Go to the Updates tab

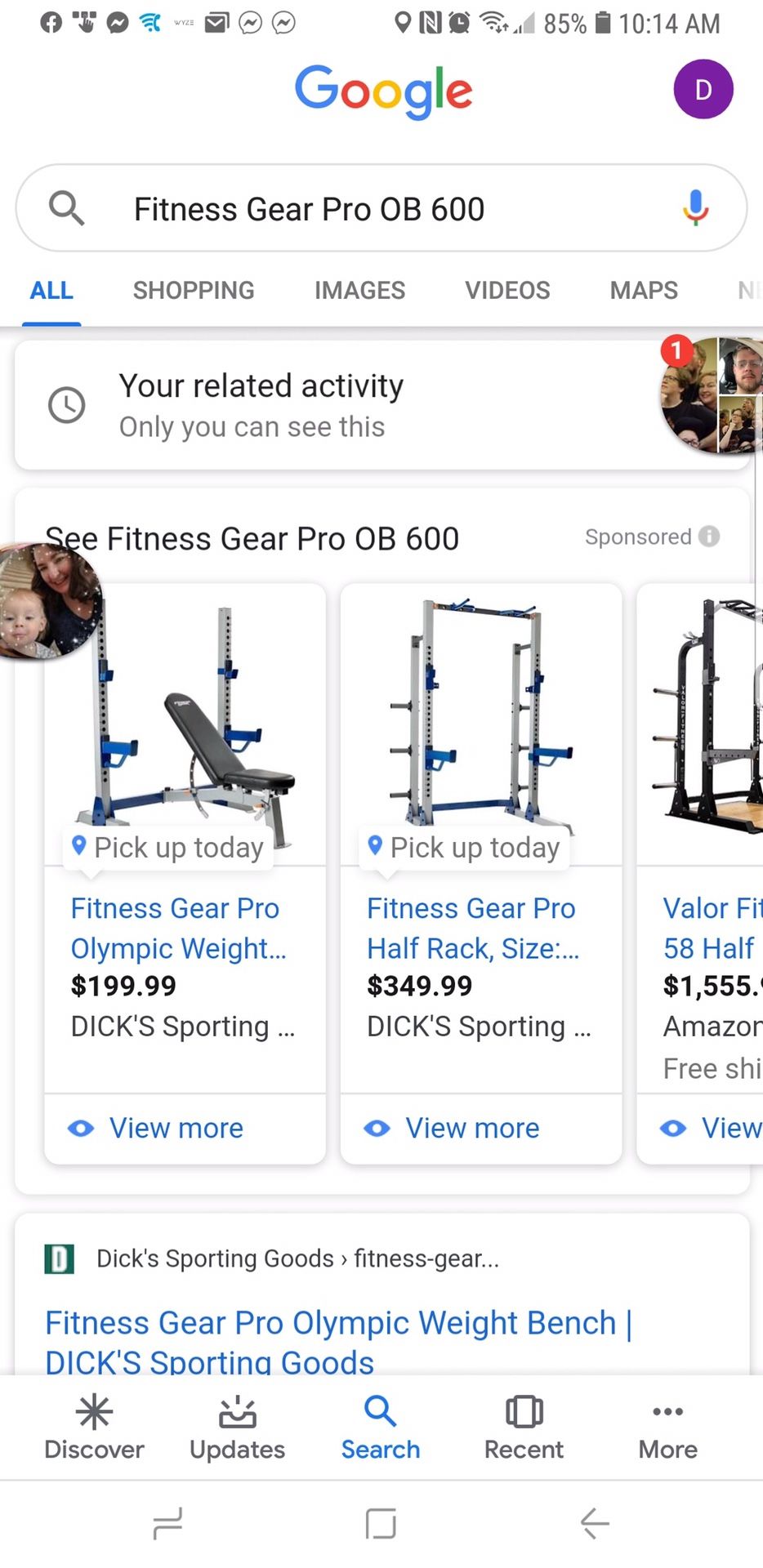(x=237, y=1428)
